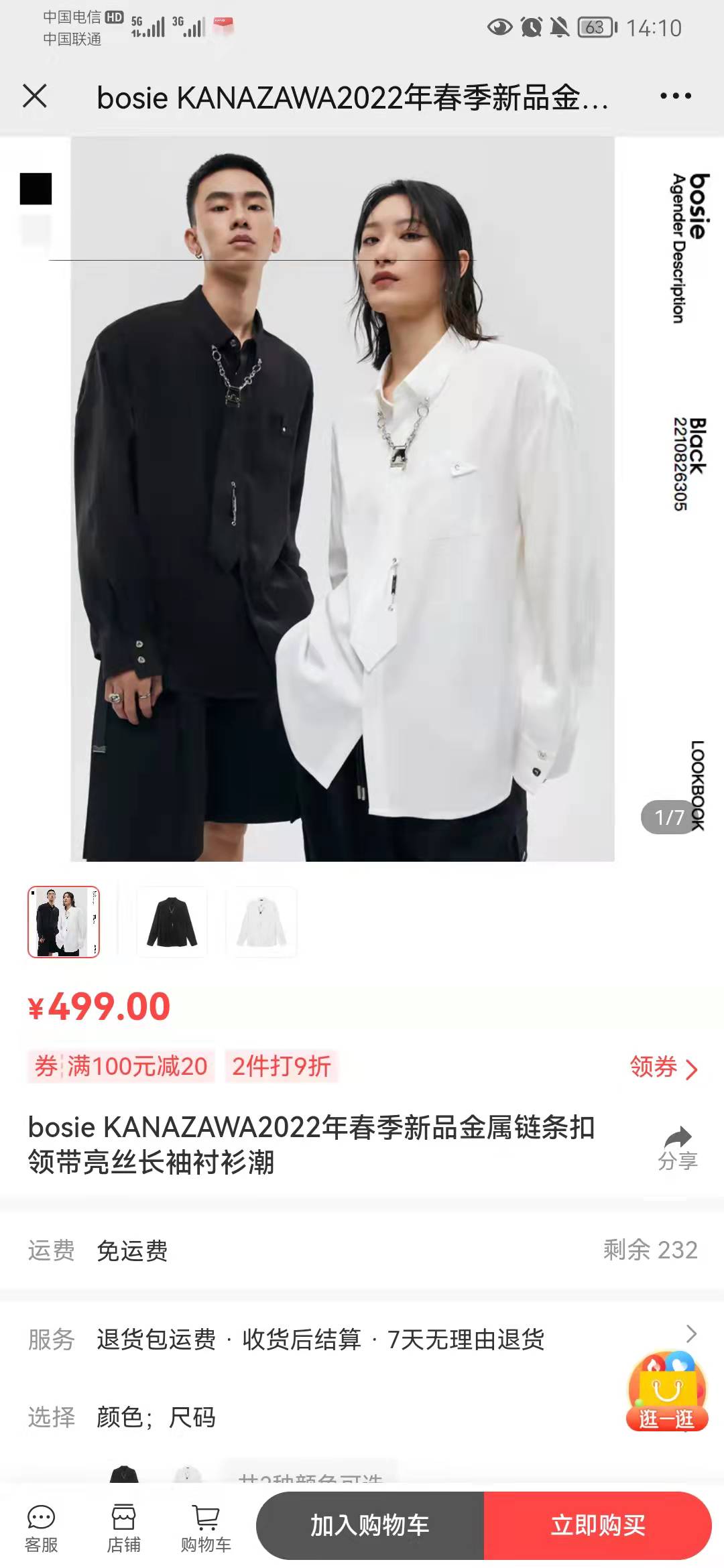Image resolution: width=724 pixels, height=1568 pixels.
Task: View the white shirt thumbnail
Action: point(261,922)
